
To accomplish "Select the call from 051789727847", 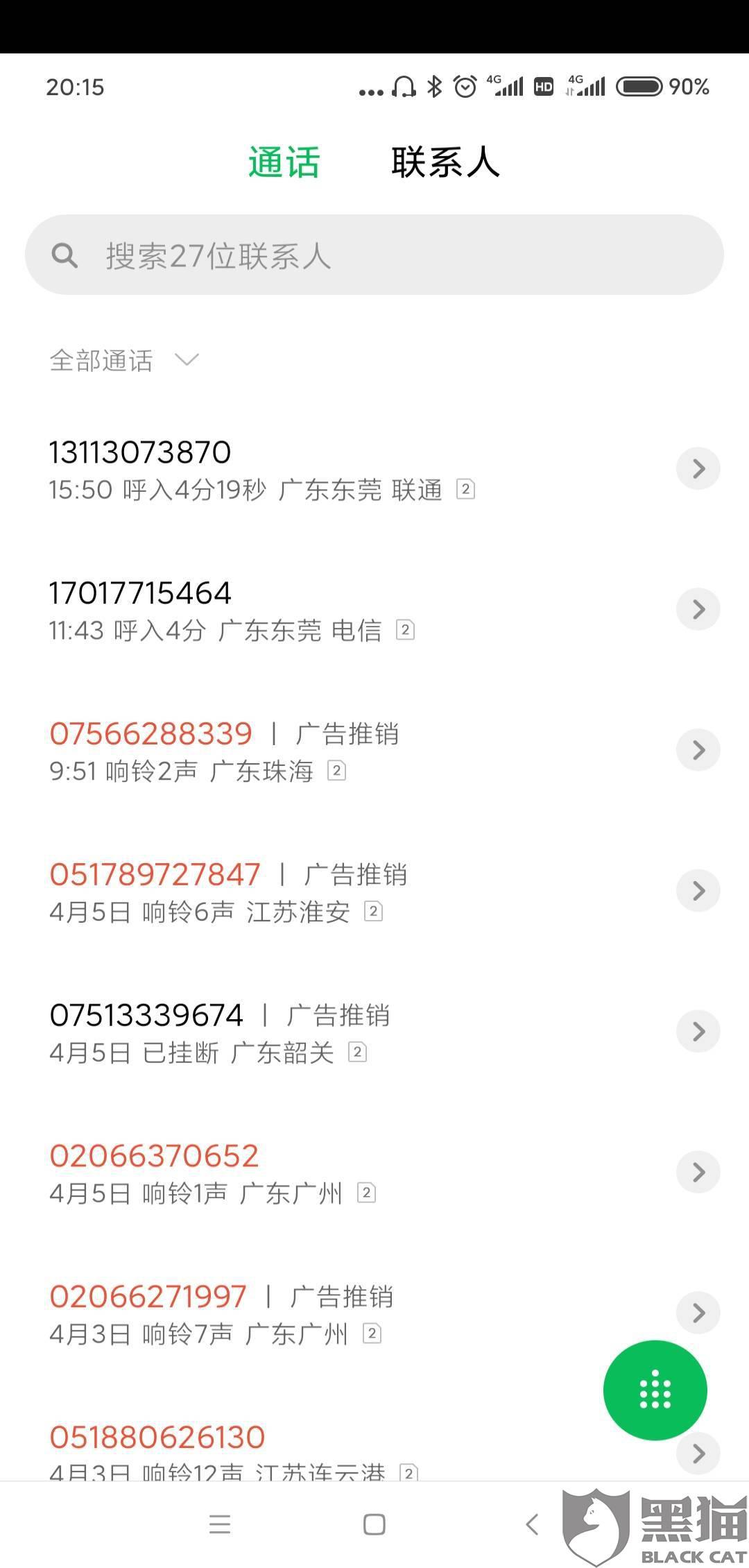I will click(x=277, y=892).
